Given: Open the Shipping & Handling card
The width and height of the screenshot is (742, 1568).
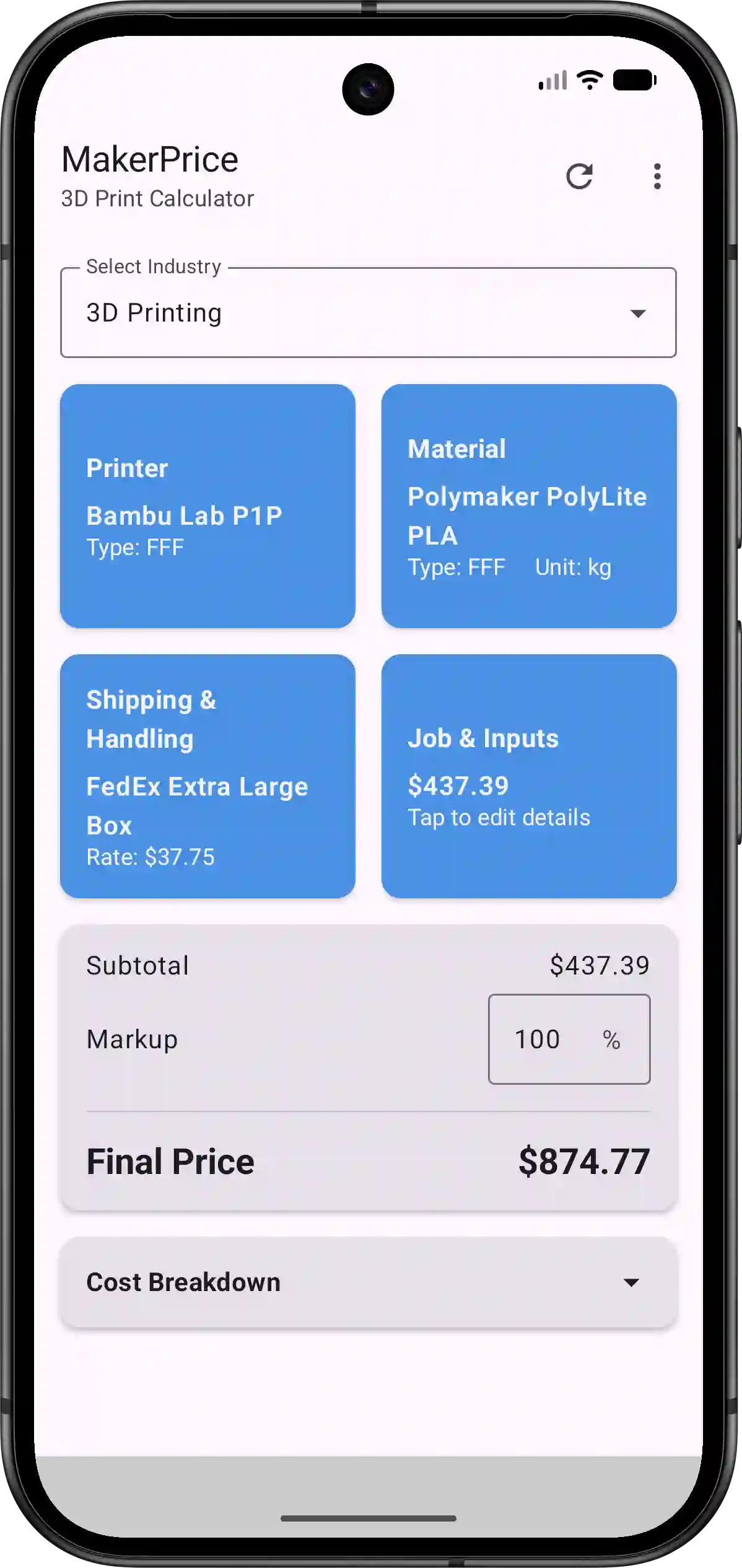Looking at the screenshot, I should (x=207, y=776).
